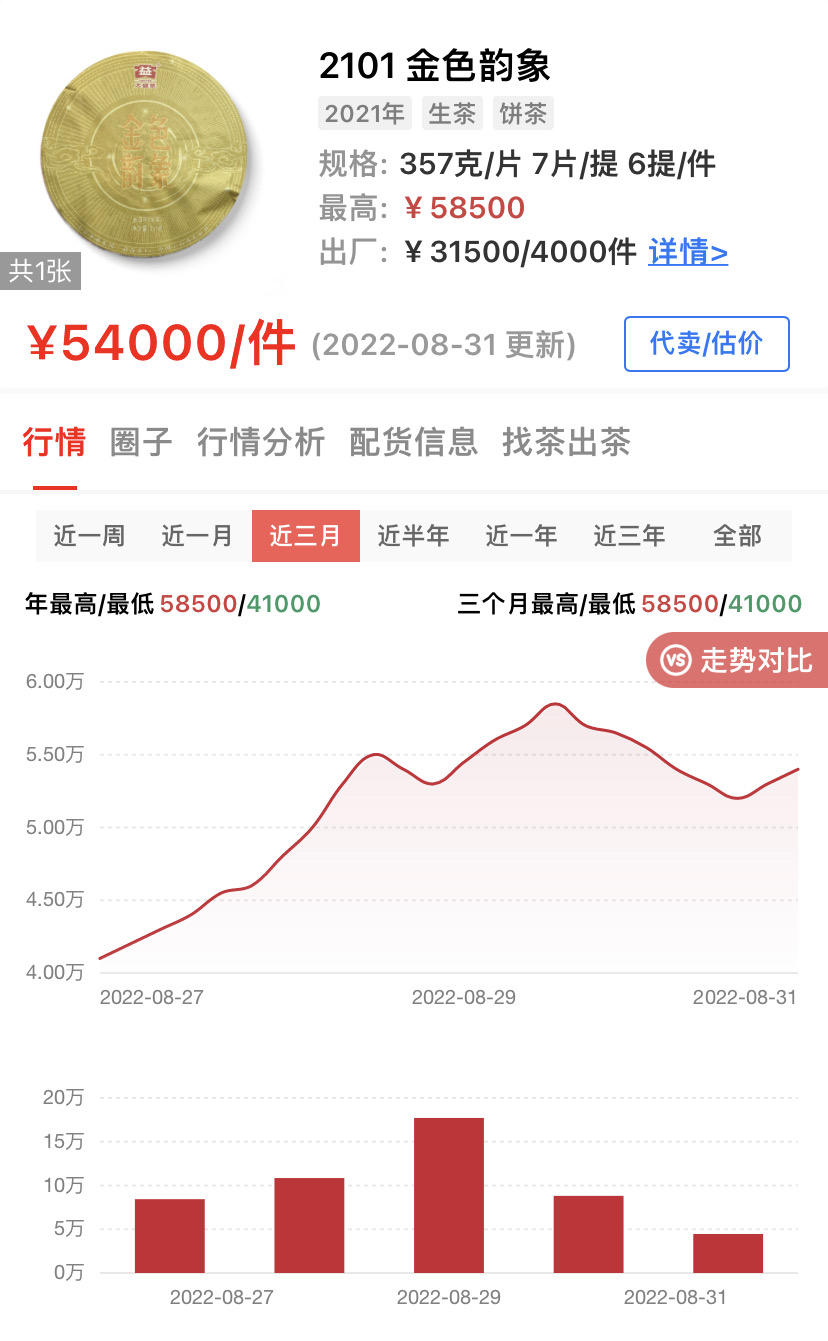This screenshot has height=1341, width=828.
Task: Choose the 近半年 time range
Action: click(x=413, y=536)
